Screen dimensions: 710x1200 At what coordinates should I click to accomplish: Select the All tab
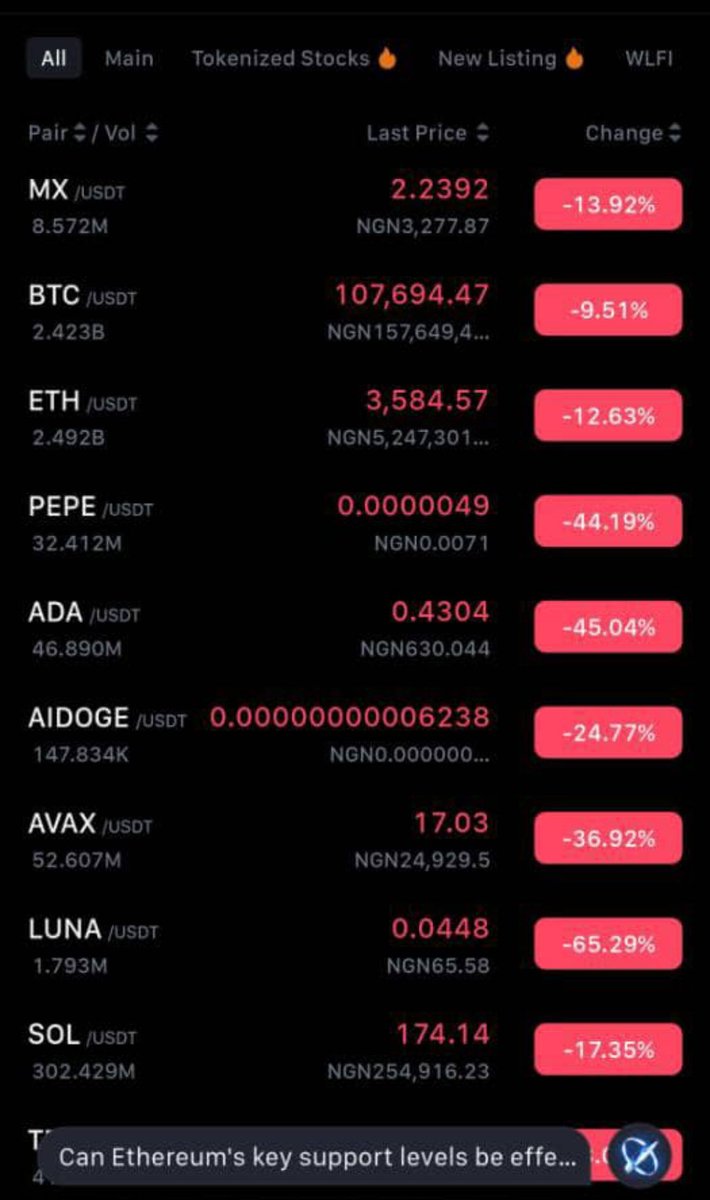54,58
